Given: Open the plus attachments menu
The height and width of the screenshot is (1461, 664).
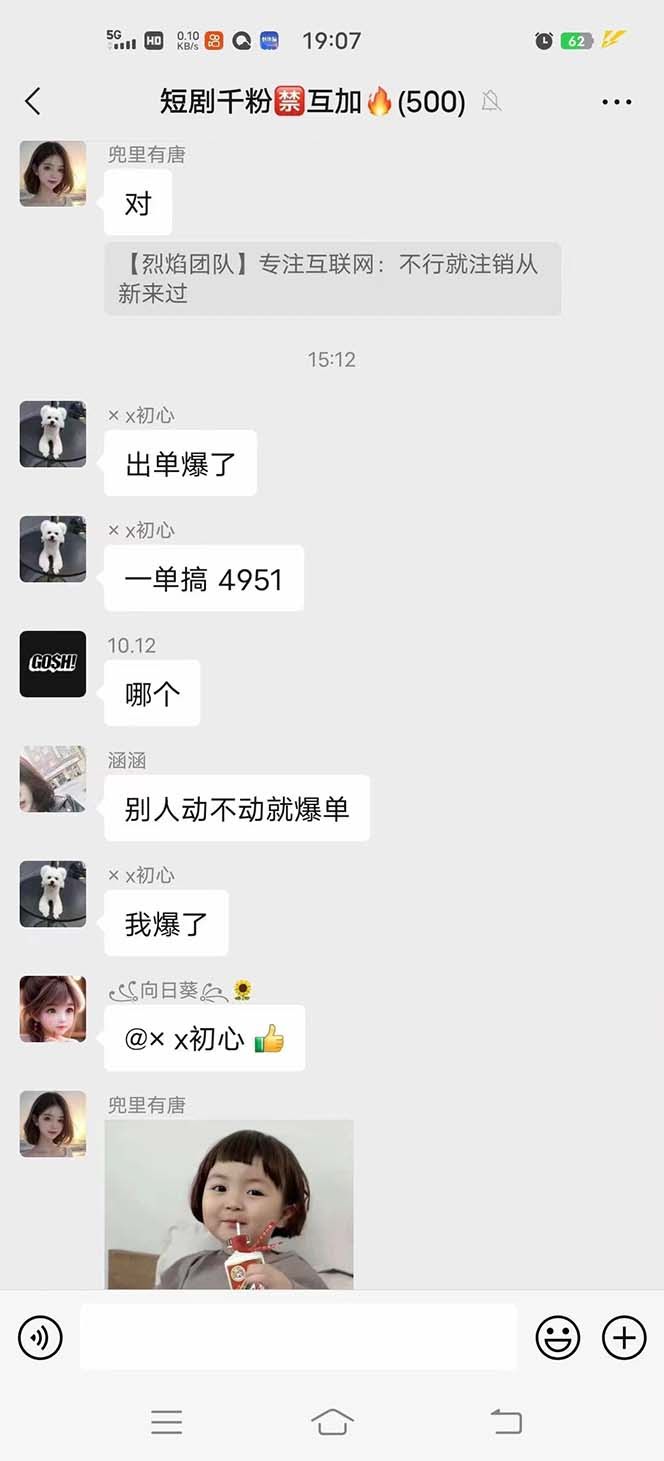Looking at the screenshot, I should tap(624, 1337).
